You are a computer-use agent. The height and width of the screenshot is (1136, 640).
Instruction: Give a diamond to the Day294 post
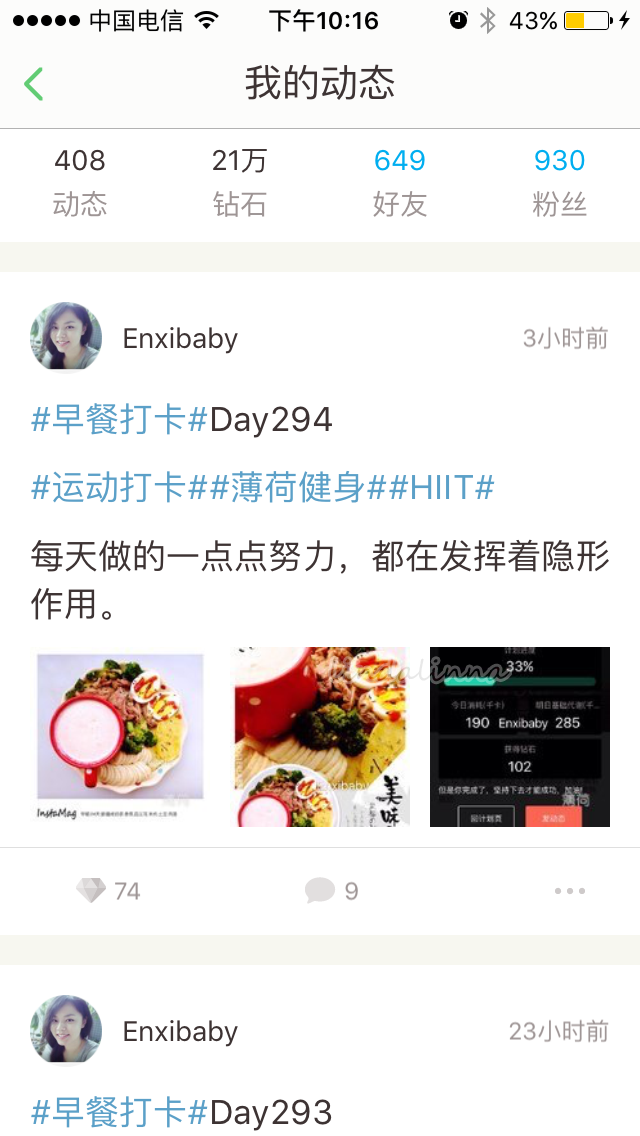pos(108,890)
